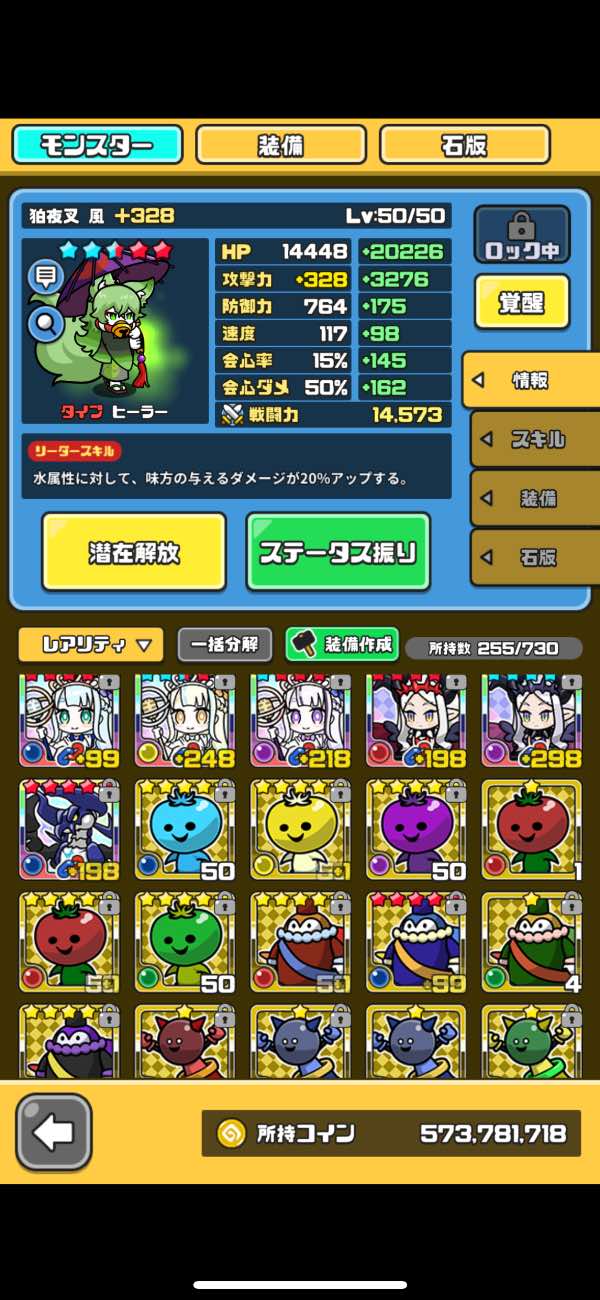Select the 情報 side tab
Viewport: 600px width, 1300px height.
[532, 380]
